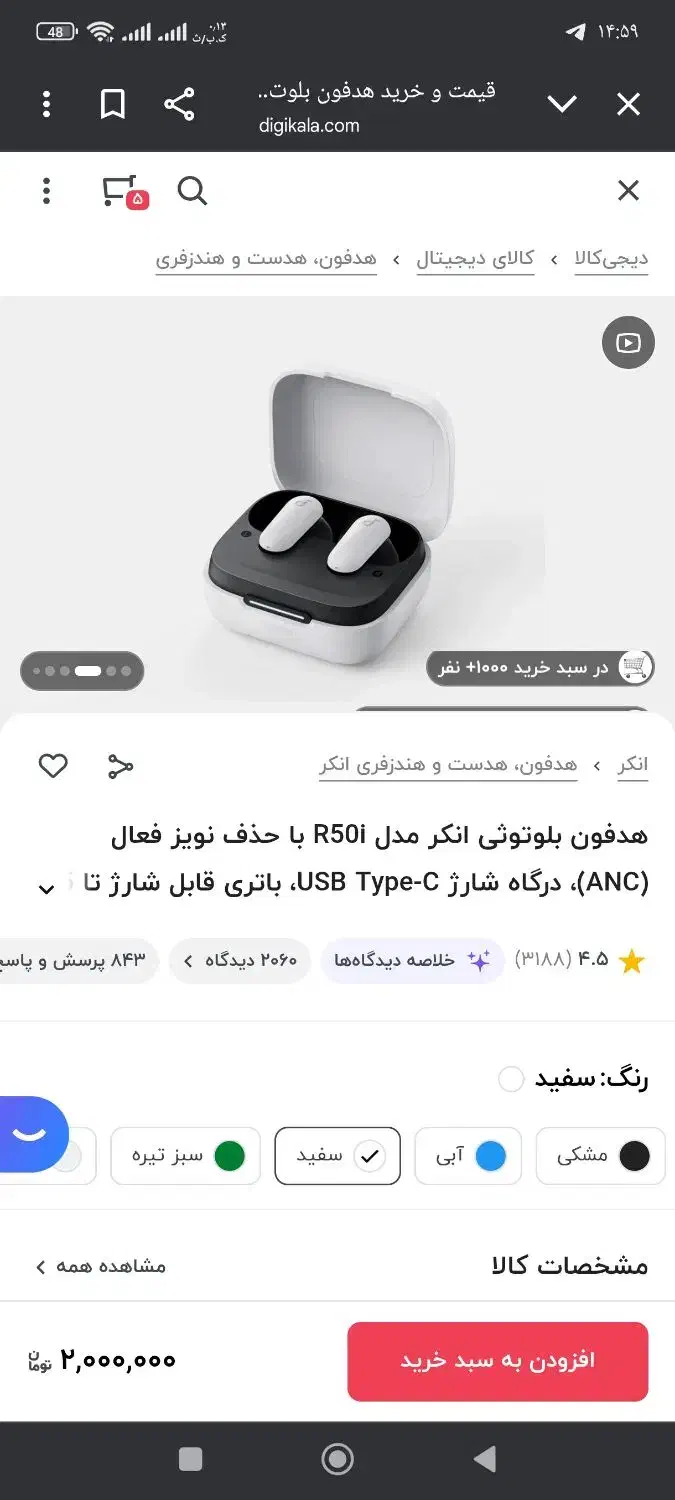Add product to favorites with heart icon
The image size is (675, 1500).
pos(53,766)
